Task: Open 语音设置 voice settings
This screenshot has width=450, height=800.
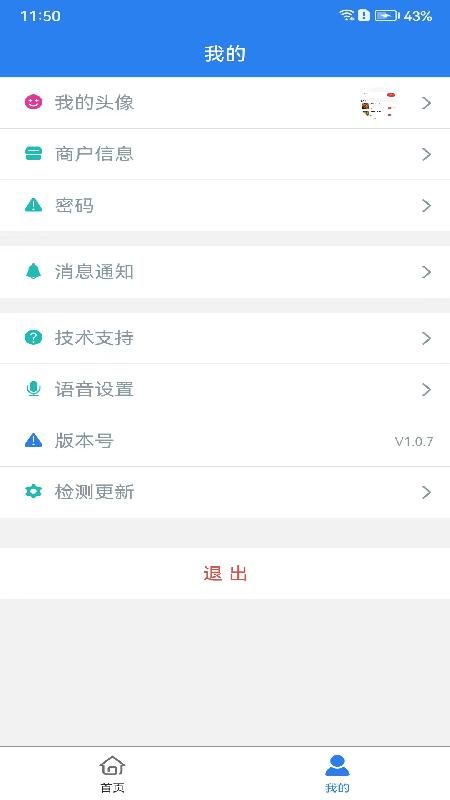Action: coord(225,390)
